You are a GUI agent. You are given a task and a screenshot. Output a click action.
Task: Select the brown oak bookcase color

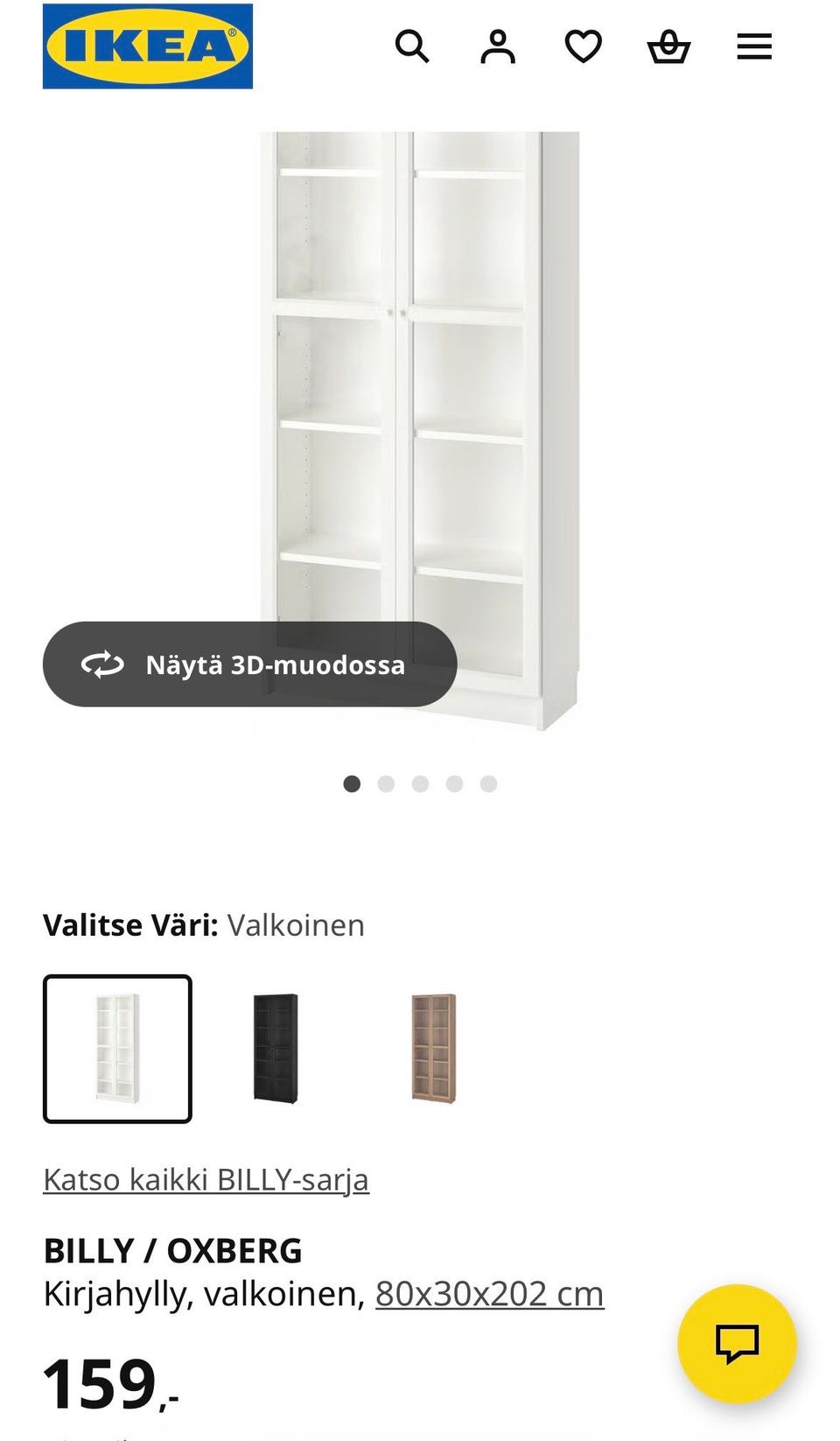[x=434, y=1049]
